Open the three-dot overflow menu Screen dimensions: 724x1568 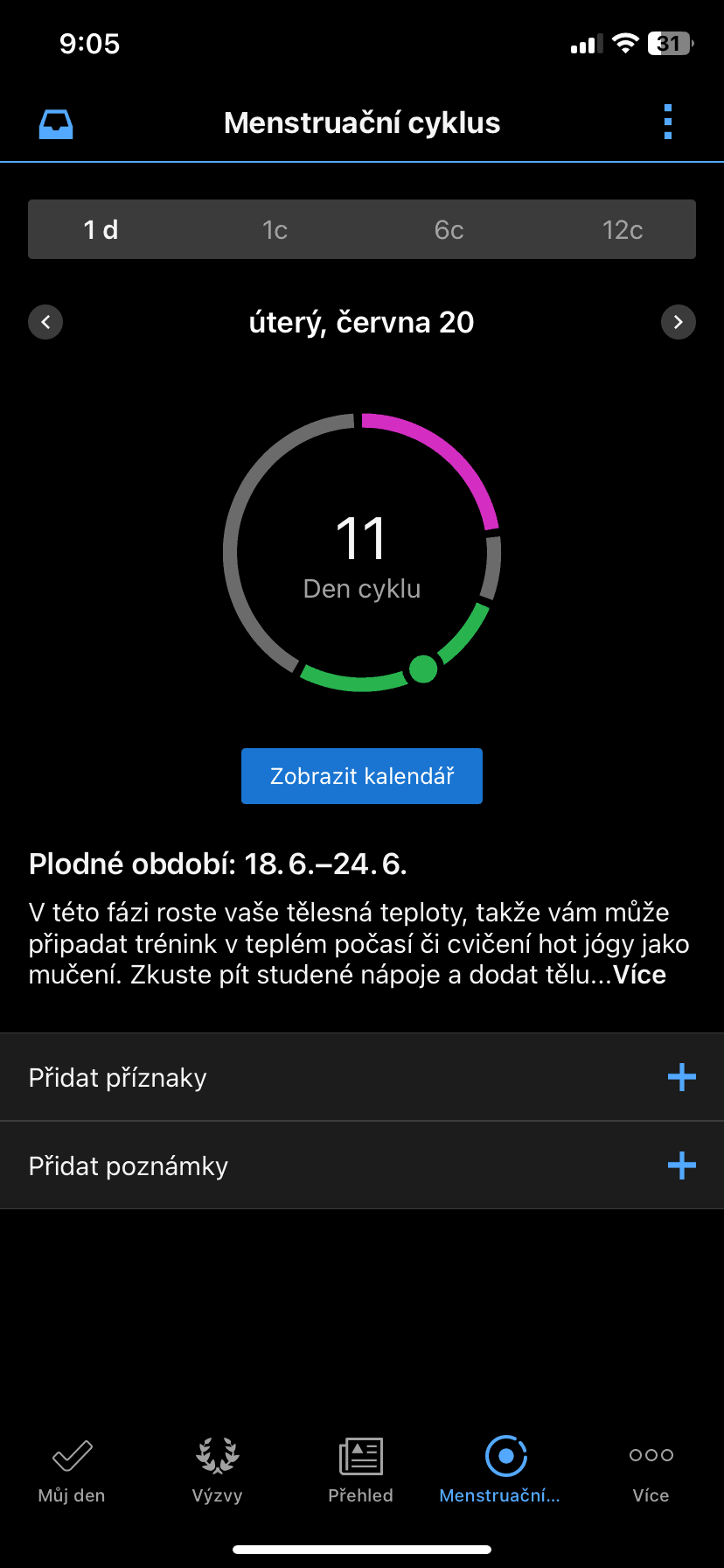668,122
